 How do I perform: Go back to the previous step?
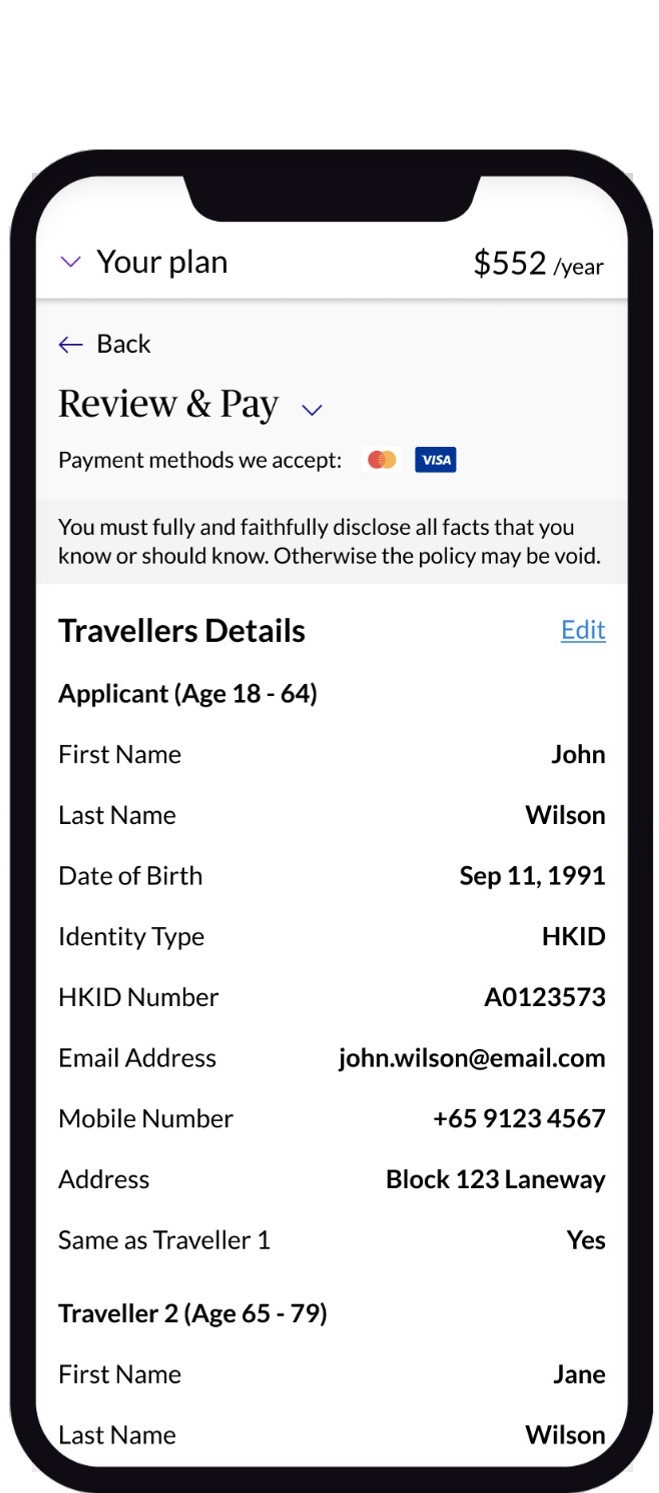point(105,344)
